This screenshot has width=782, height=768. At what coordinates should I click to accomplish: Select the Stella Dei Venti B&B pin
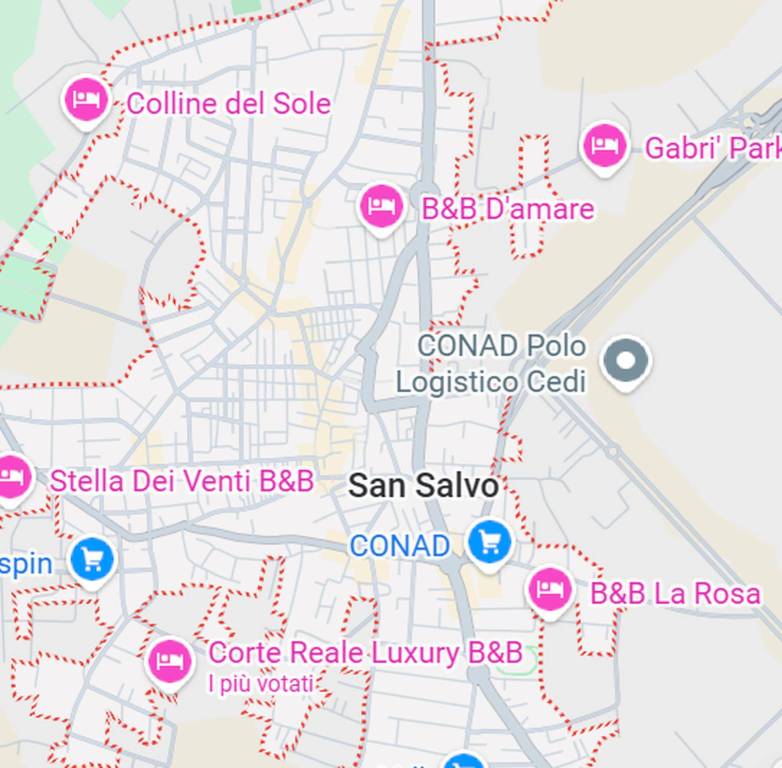[x=12, y=479]
